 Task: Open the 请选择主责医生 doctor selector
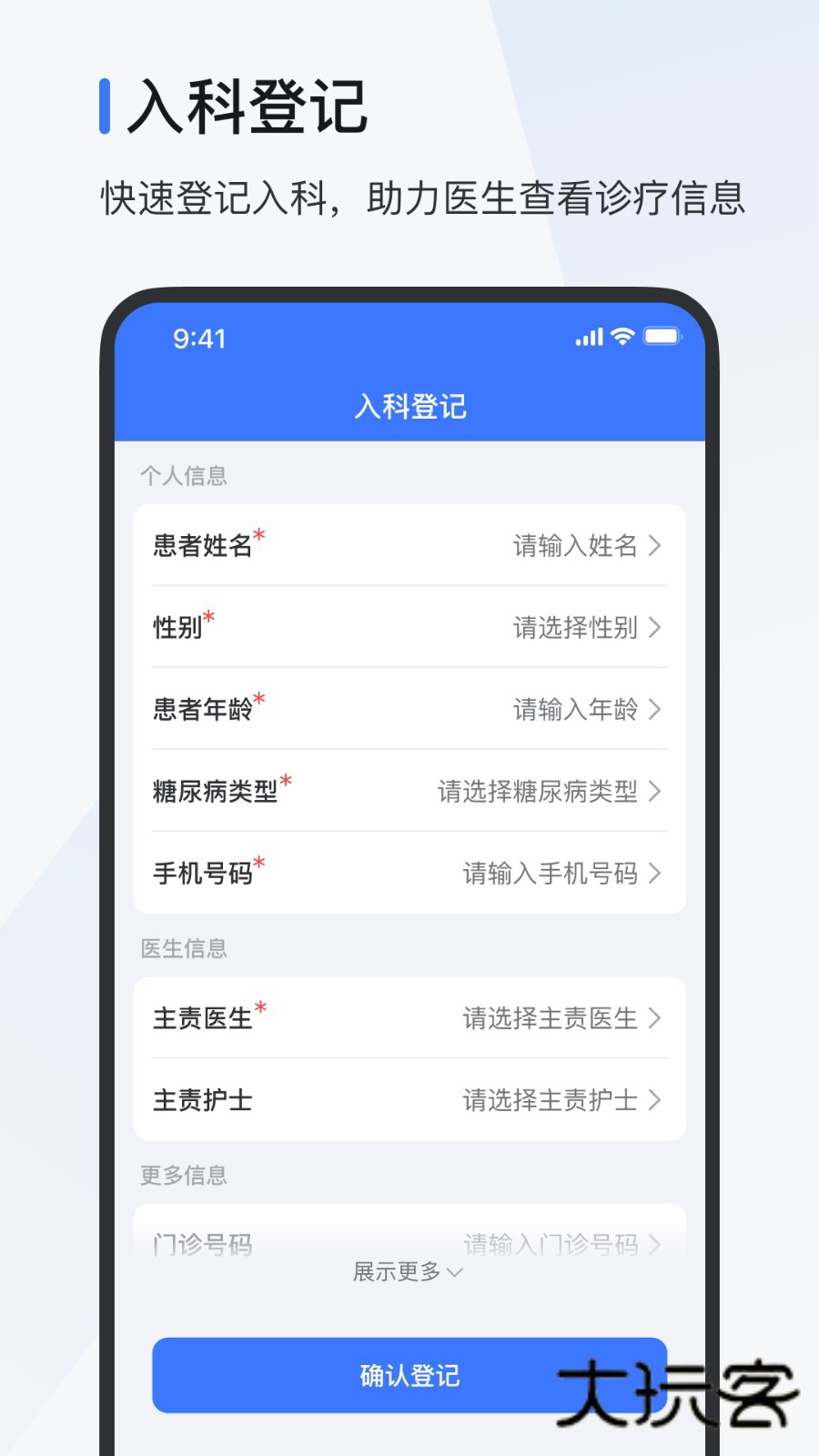coord(550,1019)
